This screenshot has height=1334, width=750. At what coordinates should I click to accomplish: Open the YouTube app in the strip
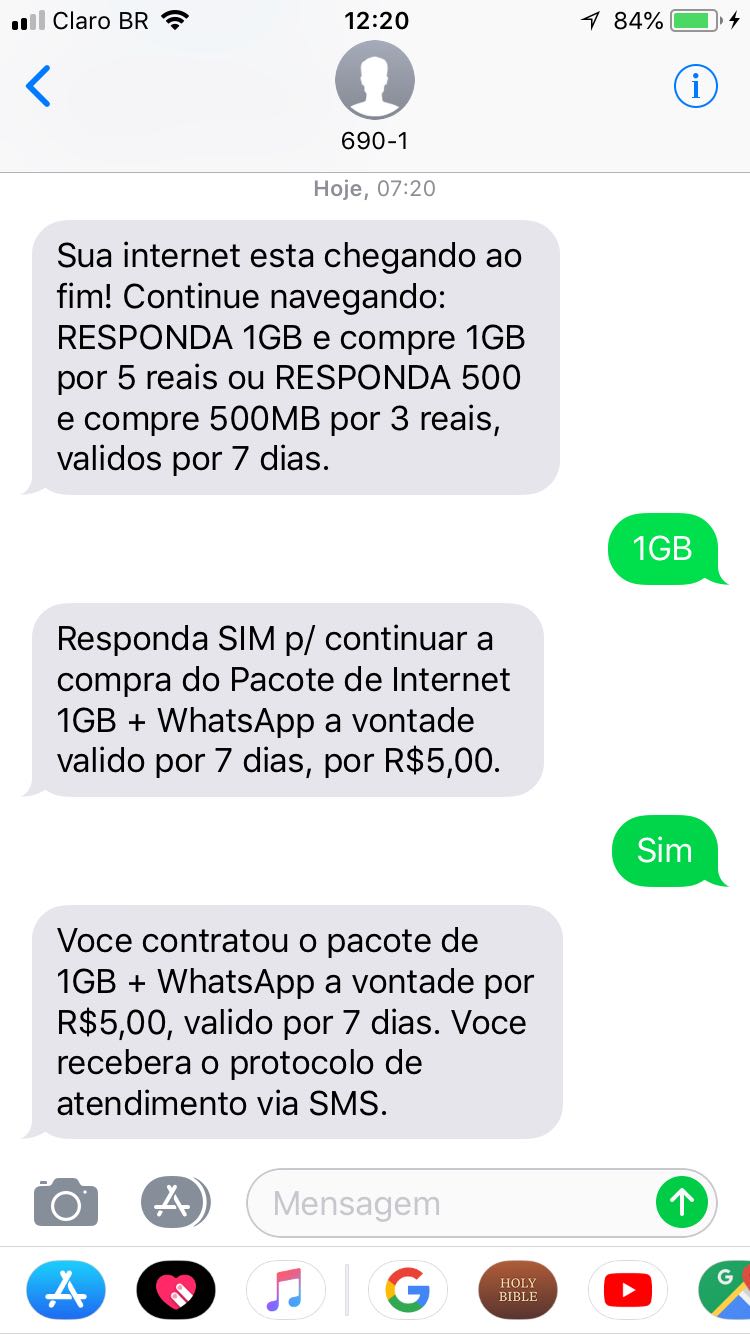pyautogui.click(x=627, y=1290)
